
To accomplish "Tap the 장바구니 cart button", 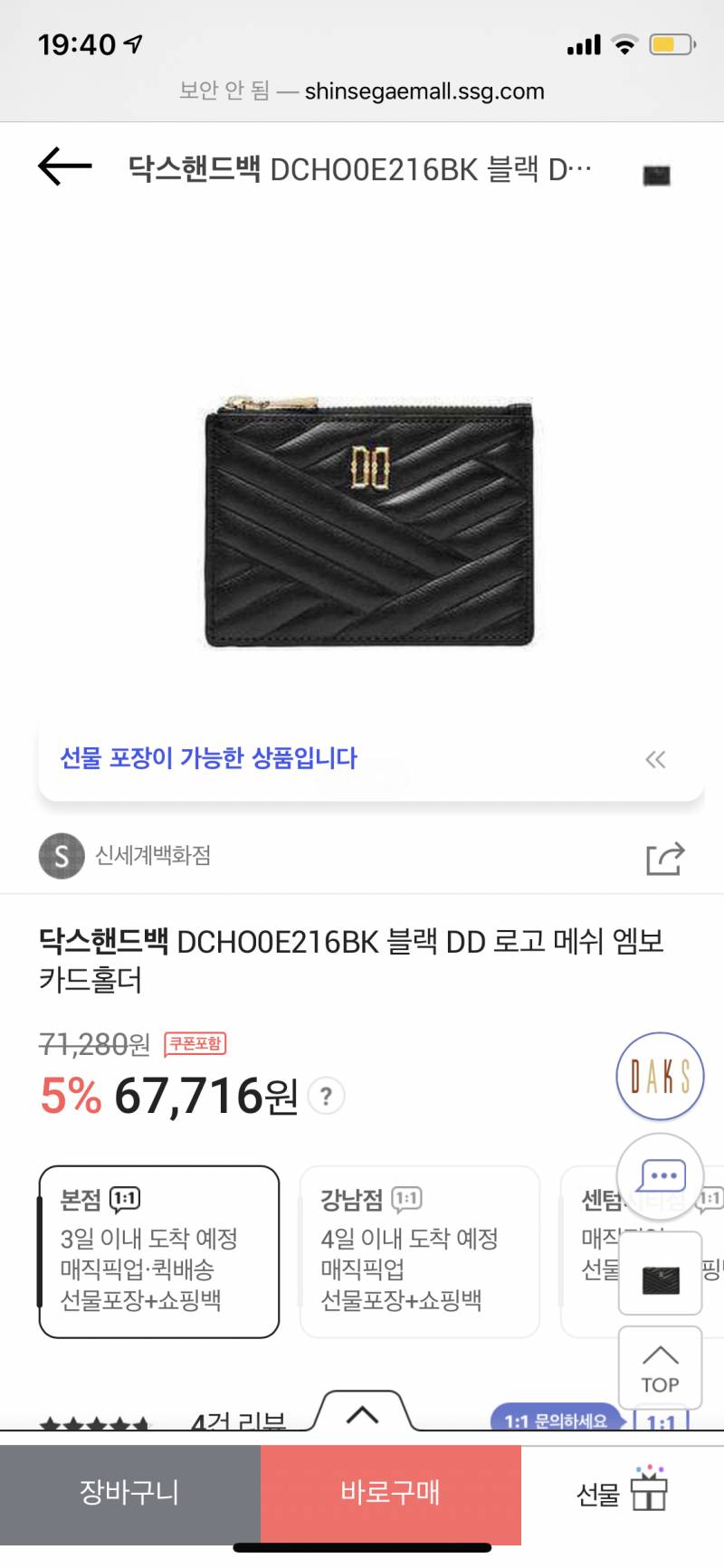I will coord(129,1493).
